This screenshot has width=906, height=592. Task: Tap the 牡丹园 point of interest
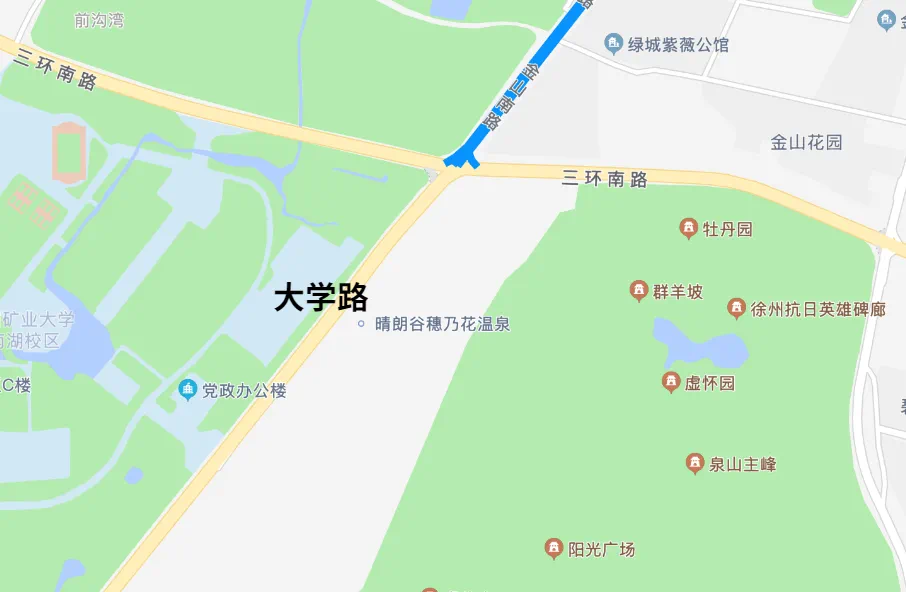(688, 229)
